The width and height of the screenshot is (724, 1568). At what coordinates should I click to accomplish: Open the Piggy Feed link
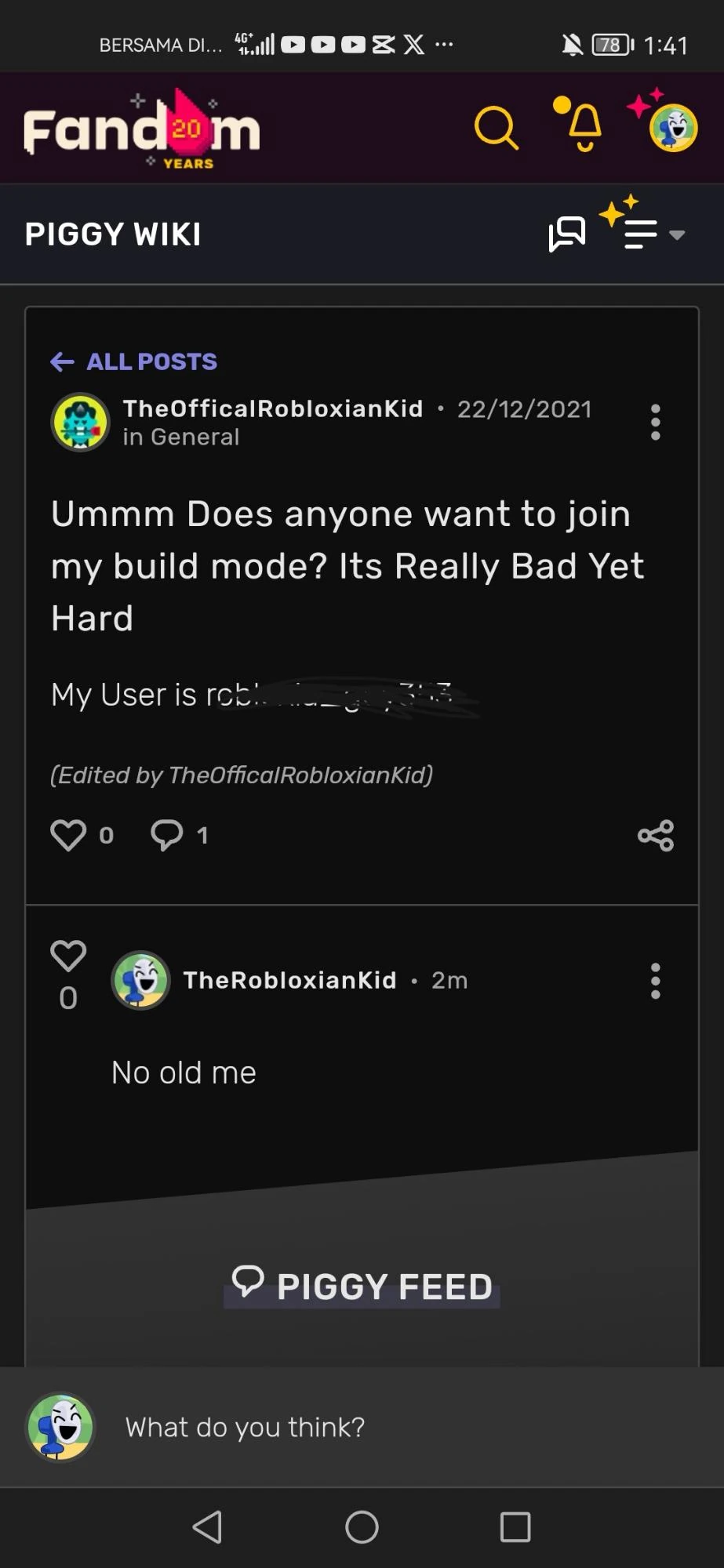362,1286
